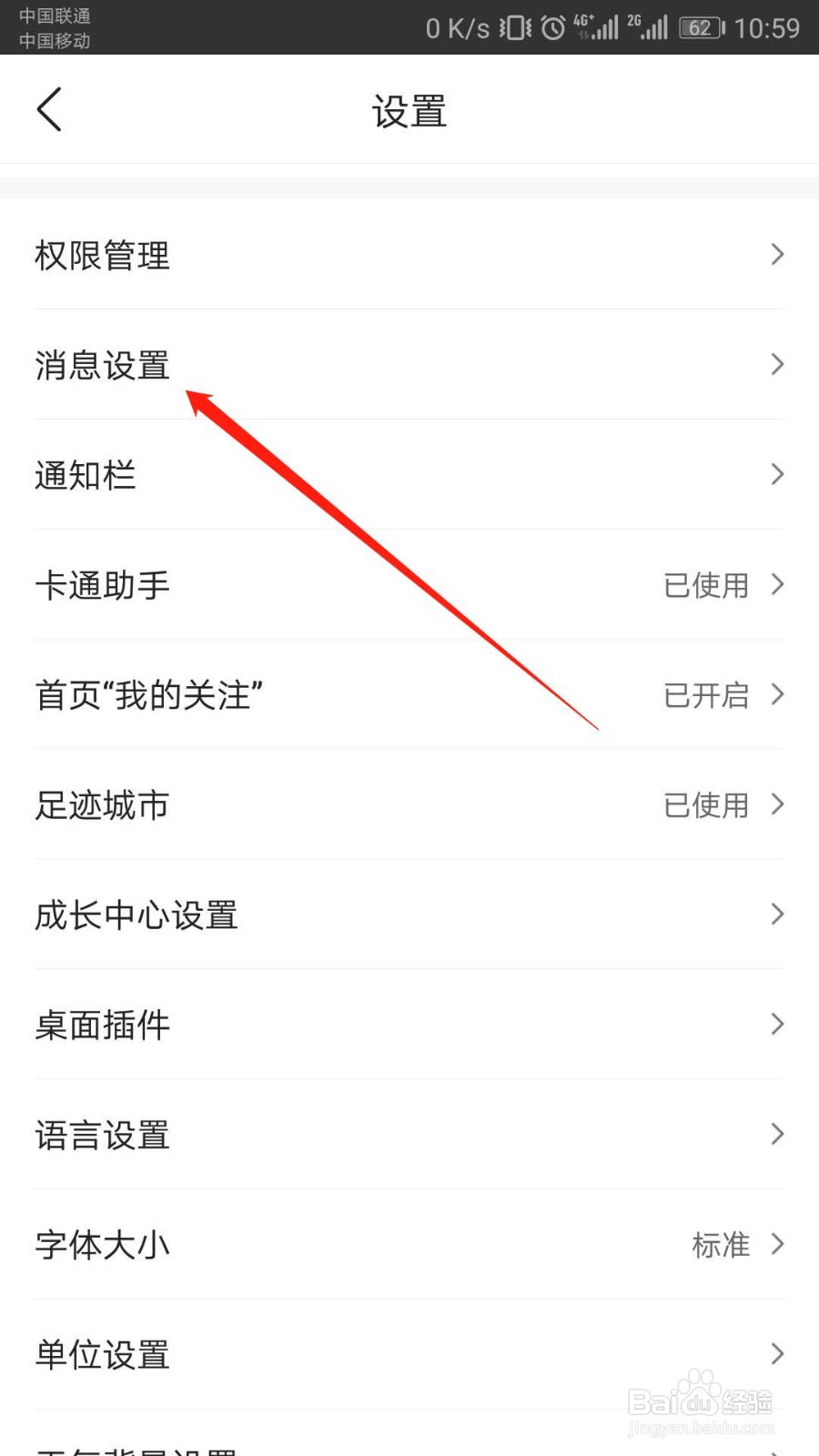Tap the 设置 title text
This screenshot has height=1456, width=819.
coord(409,109)
